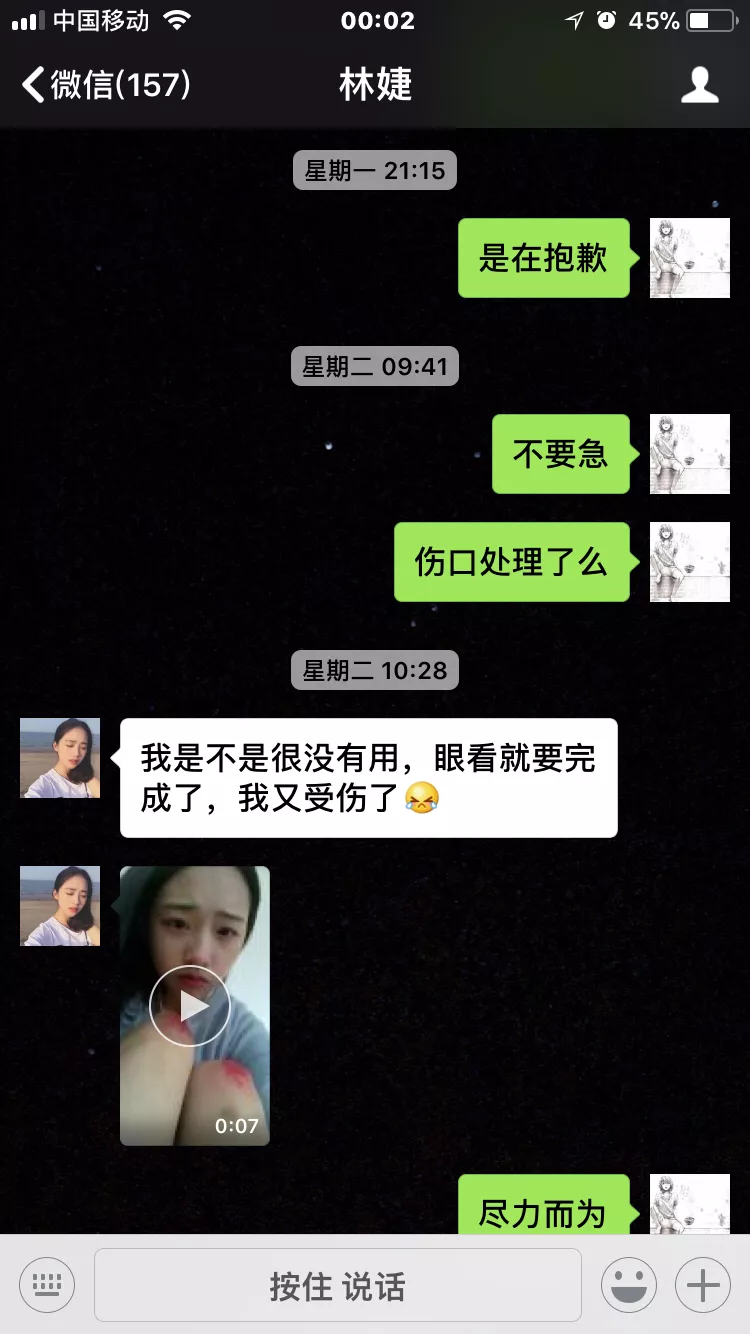
Task: Switch input to the keyboard
Action: click(47, 1284)
